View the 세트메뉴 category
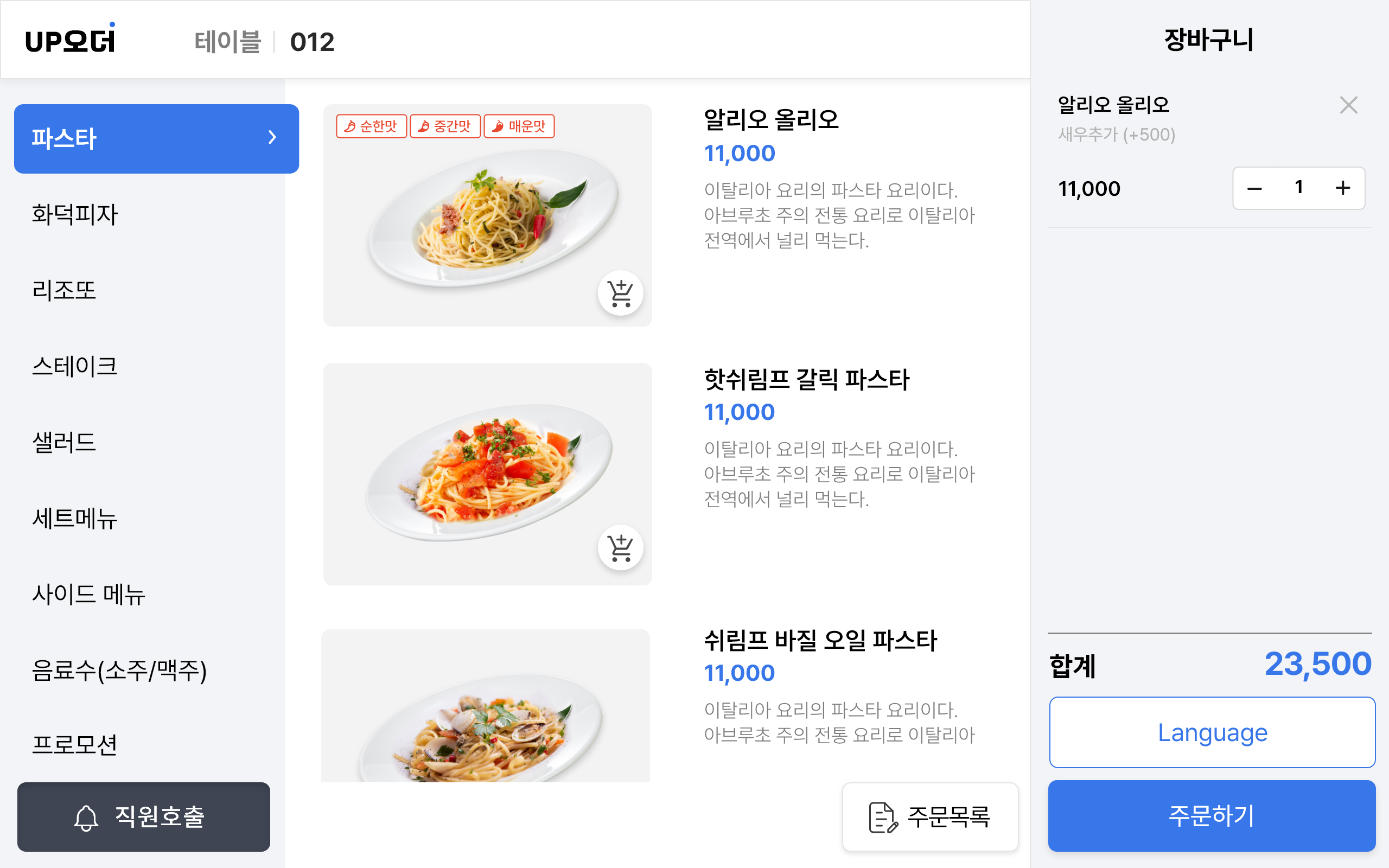 coord(75,519)
